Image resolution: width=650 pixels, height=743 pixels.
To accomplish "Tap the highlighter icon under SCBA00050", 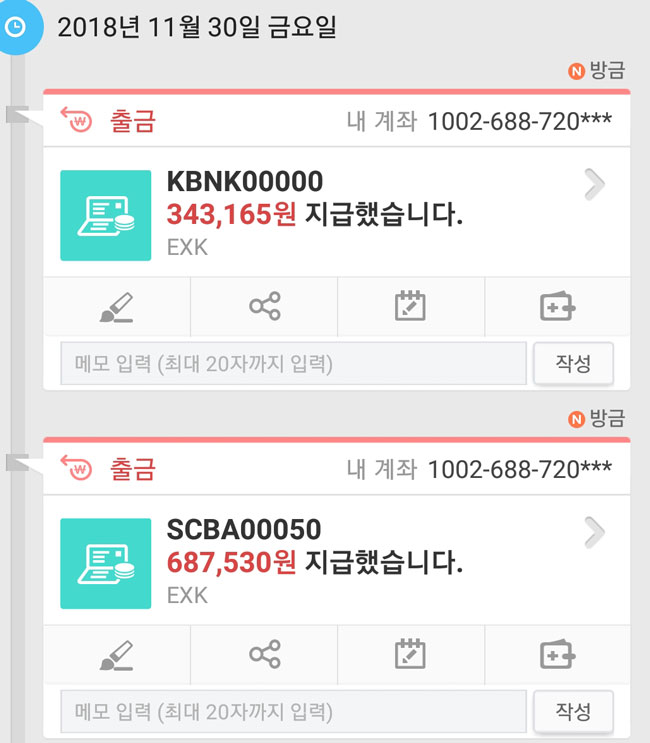I will (117, 655).
